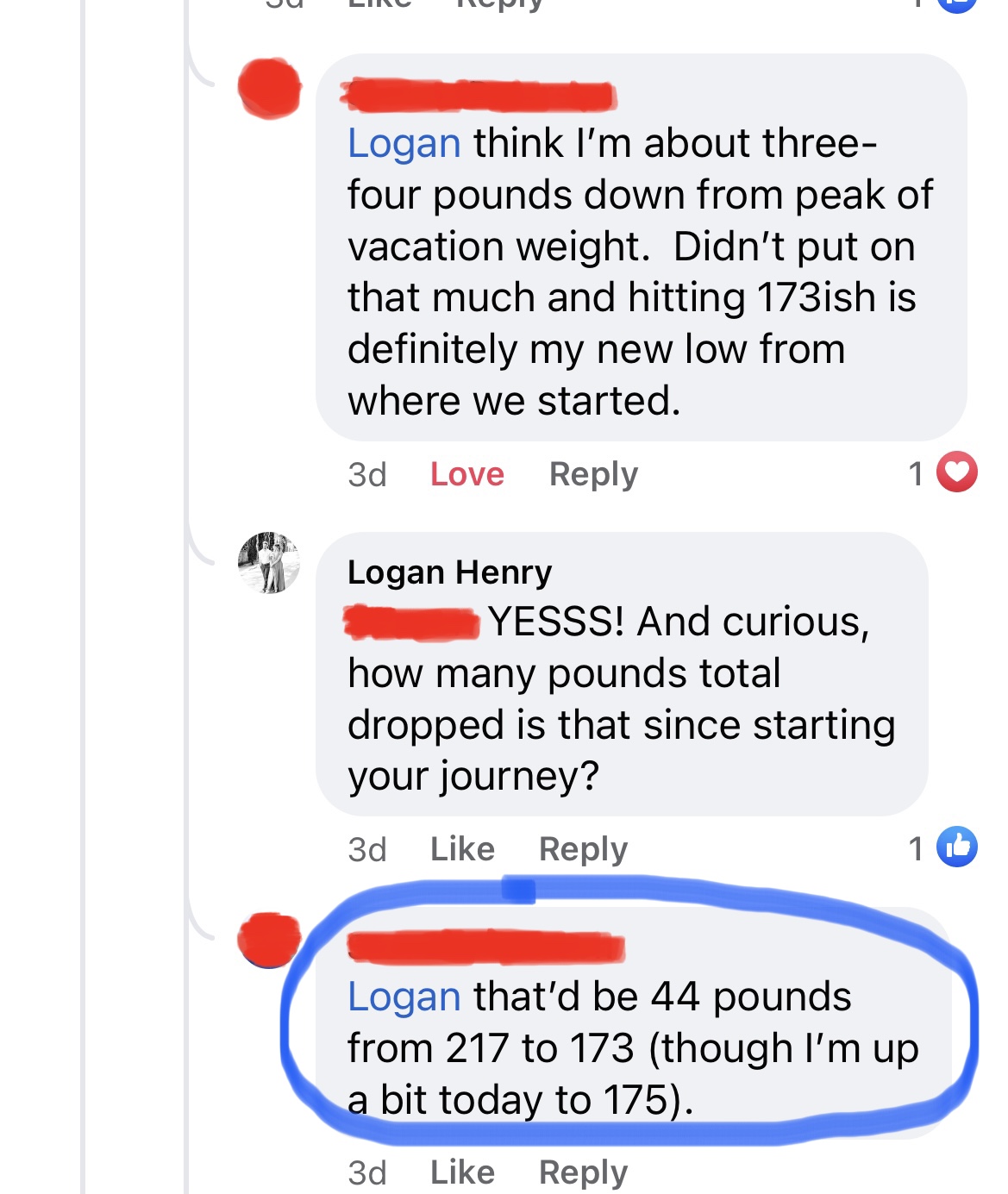Open the Logan mention in the 44 pounds comment
The height and width of the screenshot is (1194, 1008).
(404, 997)
